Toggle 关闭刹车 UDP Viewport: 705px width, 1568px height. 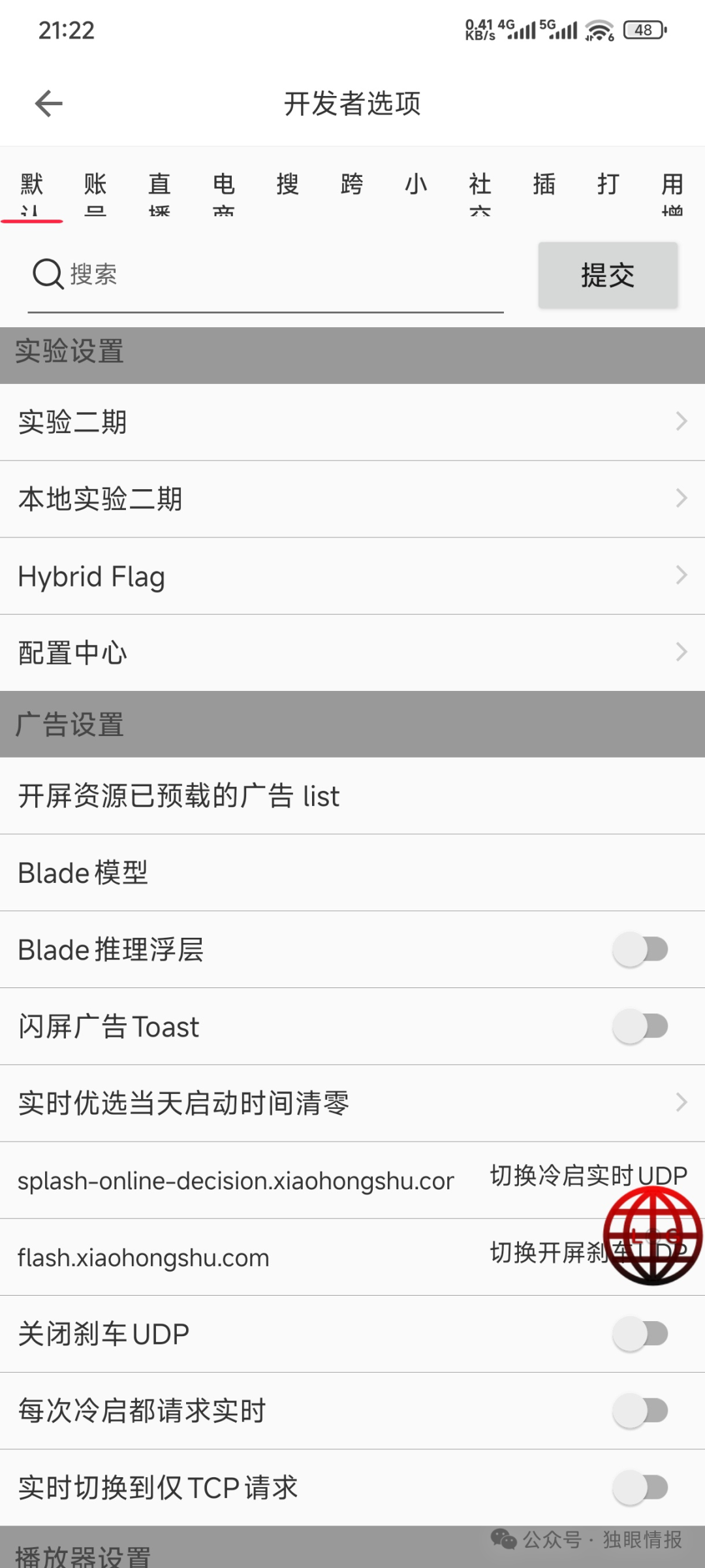pos(640,1334)
